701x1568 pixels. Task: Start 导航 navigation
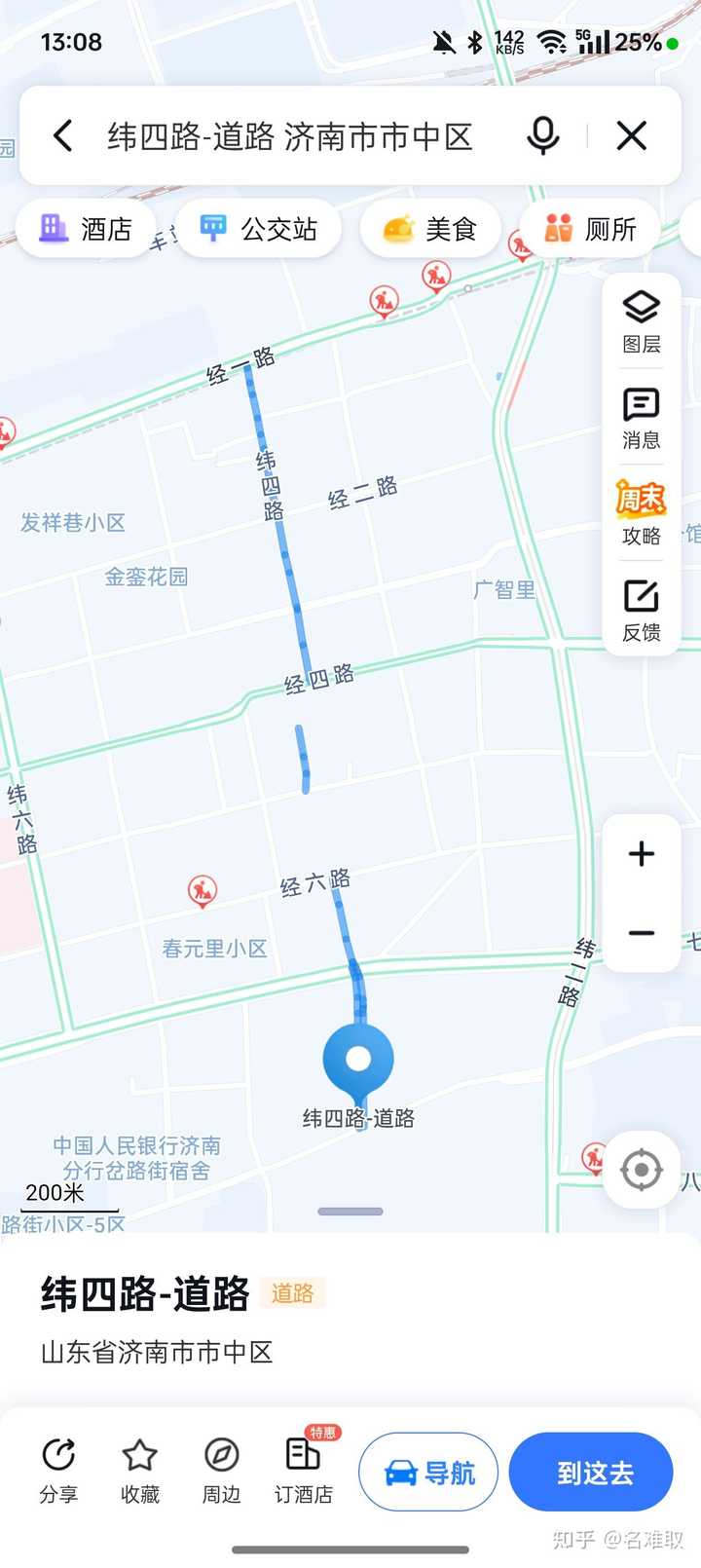[428, 1472]
